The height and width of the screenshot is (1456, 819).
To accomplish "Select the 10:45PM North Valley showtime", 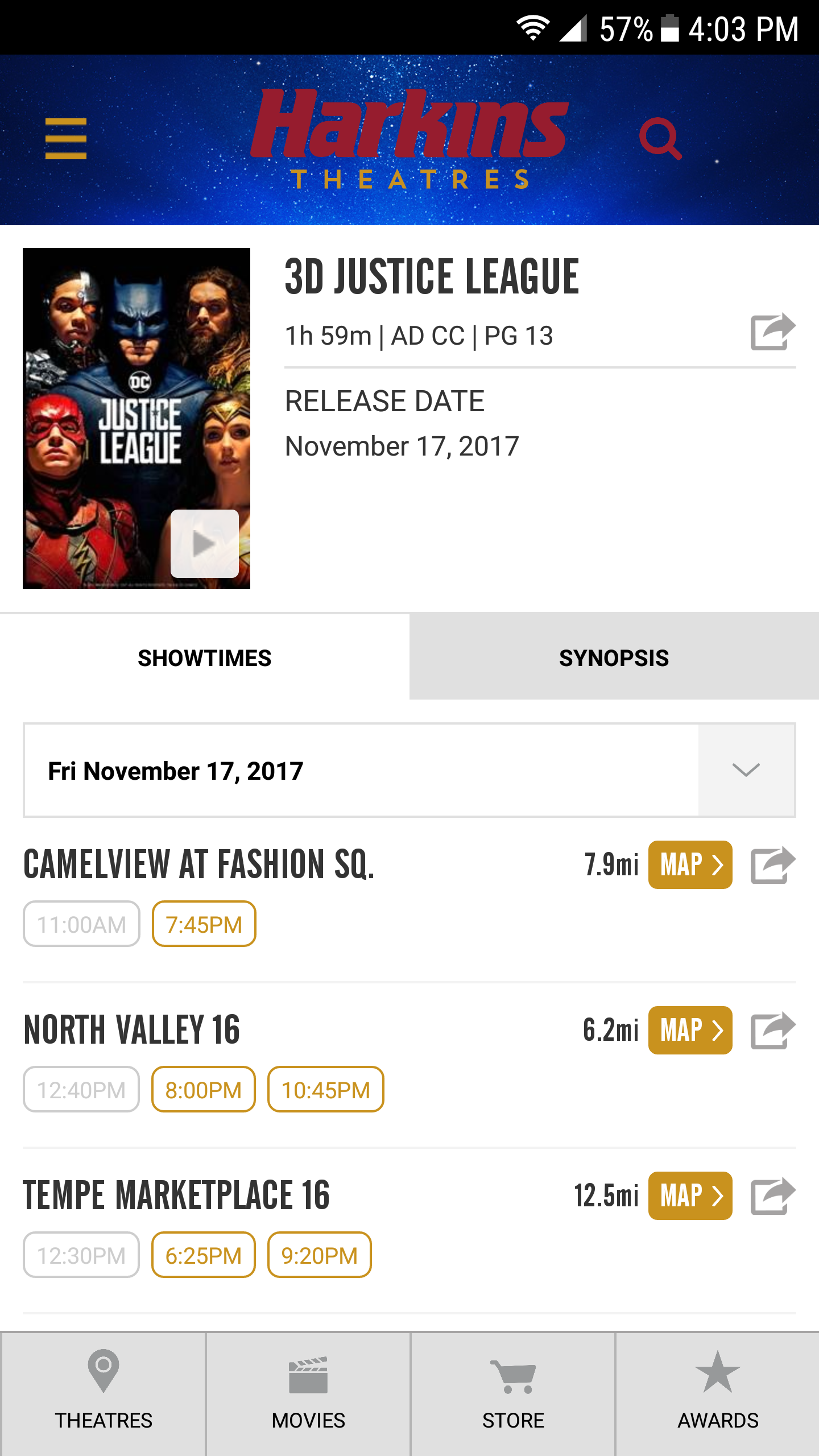I will 326,1090.
